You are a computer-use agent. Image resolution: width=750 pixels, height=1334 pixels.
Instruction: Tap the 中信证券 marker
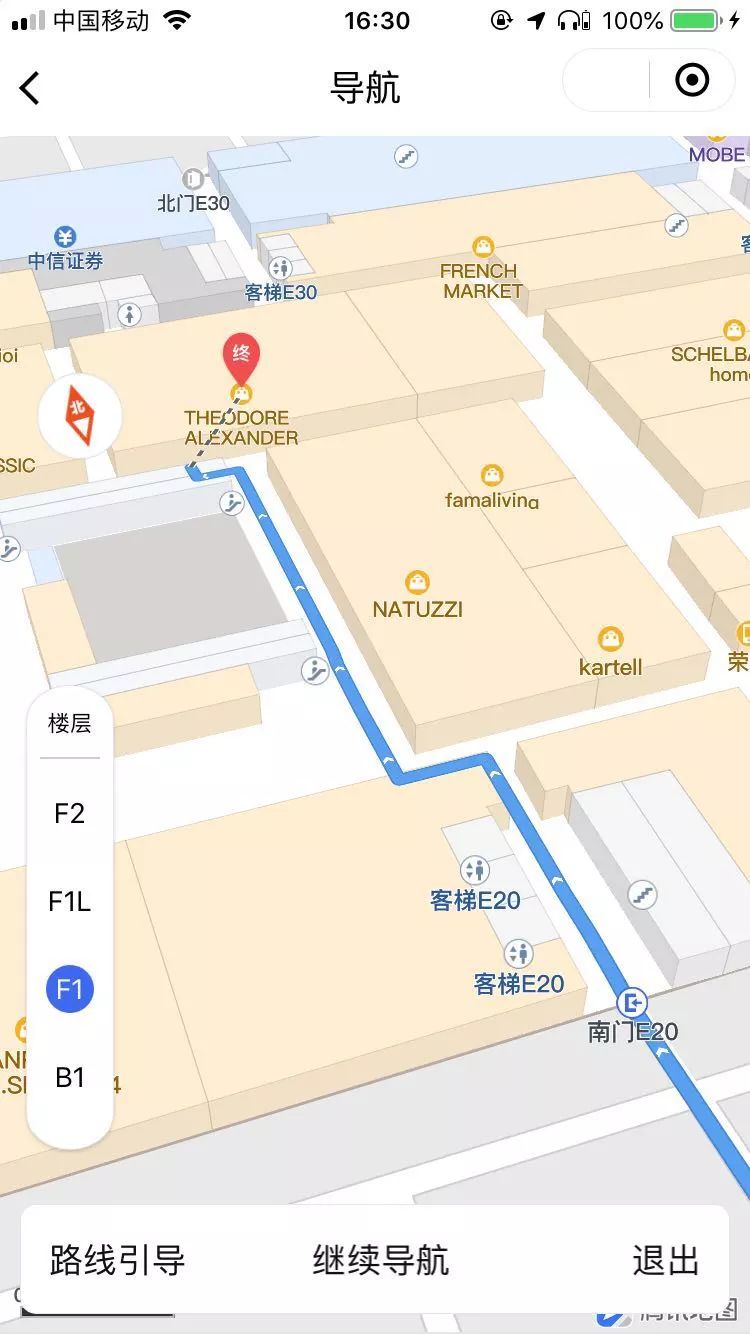pos(66,238)
